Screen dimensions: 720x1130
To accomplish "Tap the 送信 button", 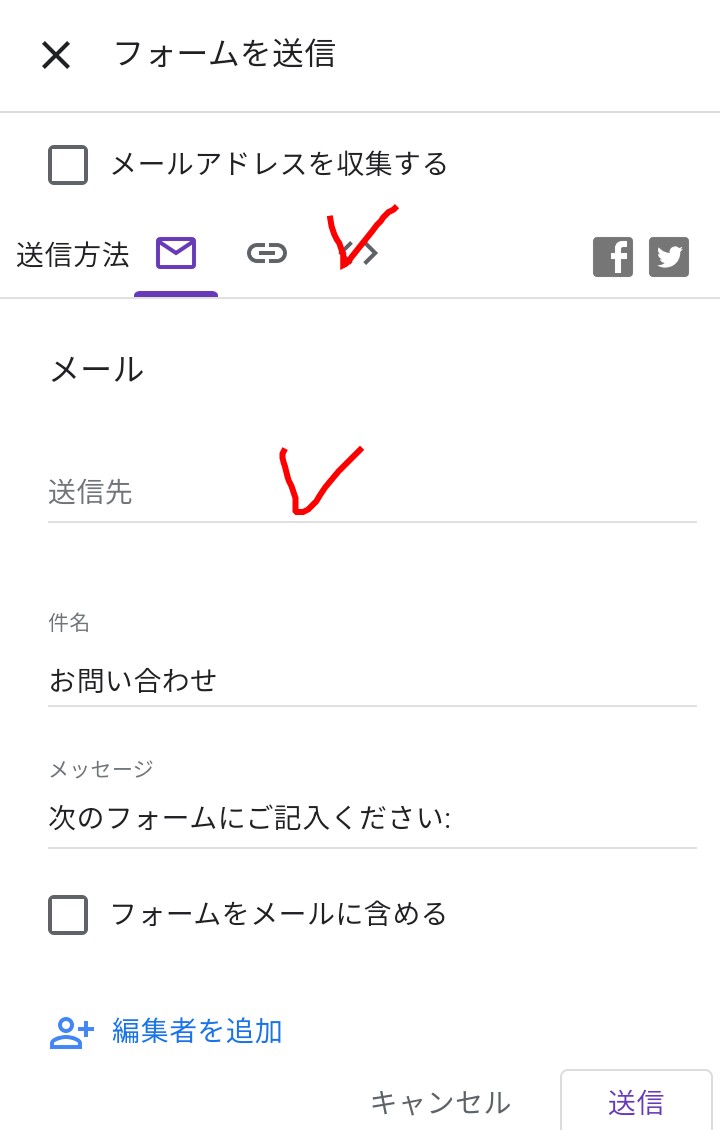I will 636,1102.
